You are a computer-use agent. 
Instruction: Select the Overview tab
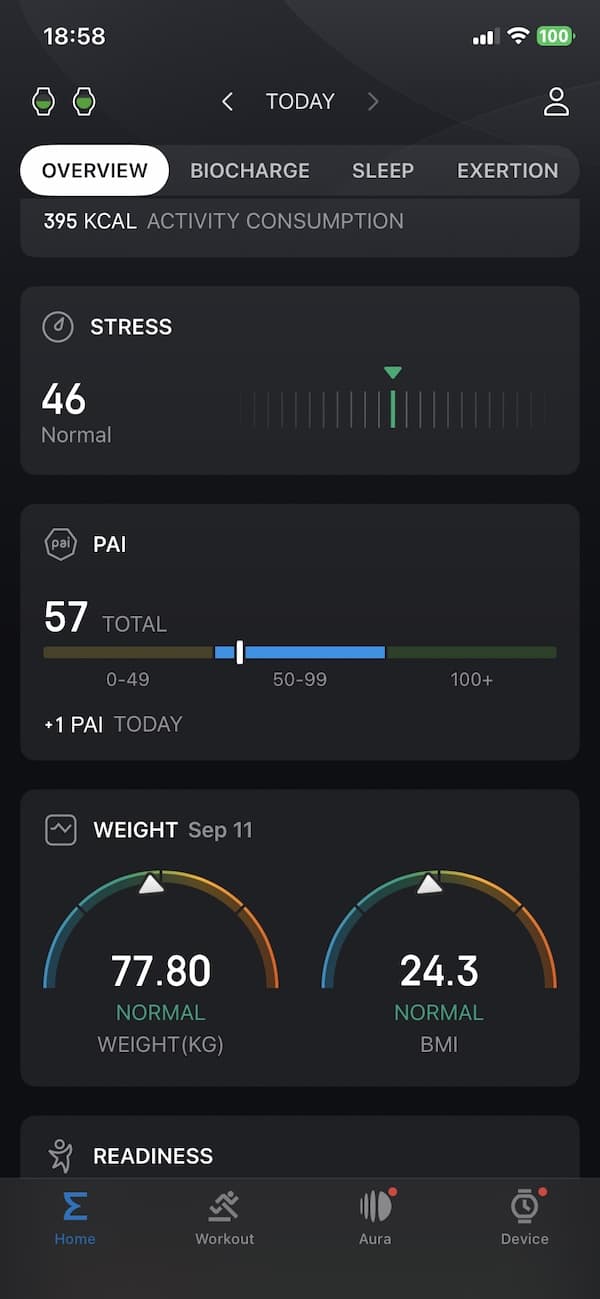[95, 170]
